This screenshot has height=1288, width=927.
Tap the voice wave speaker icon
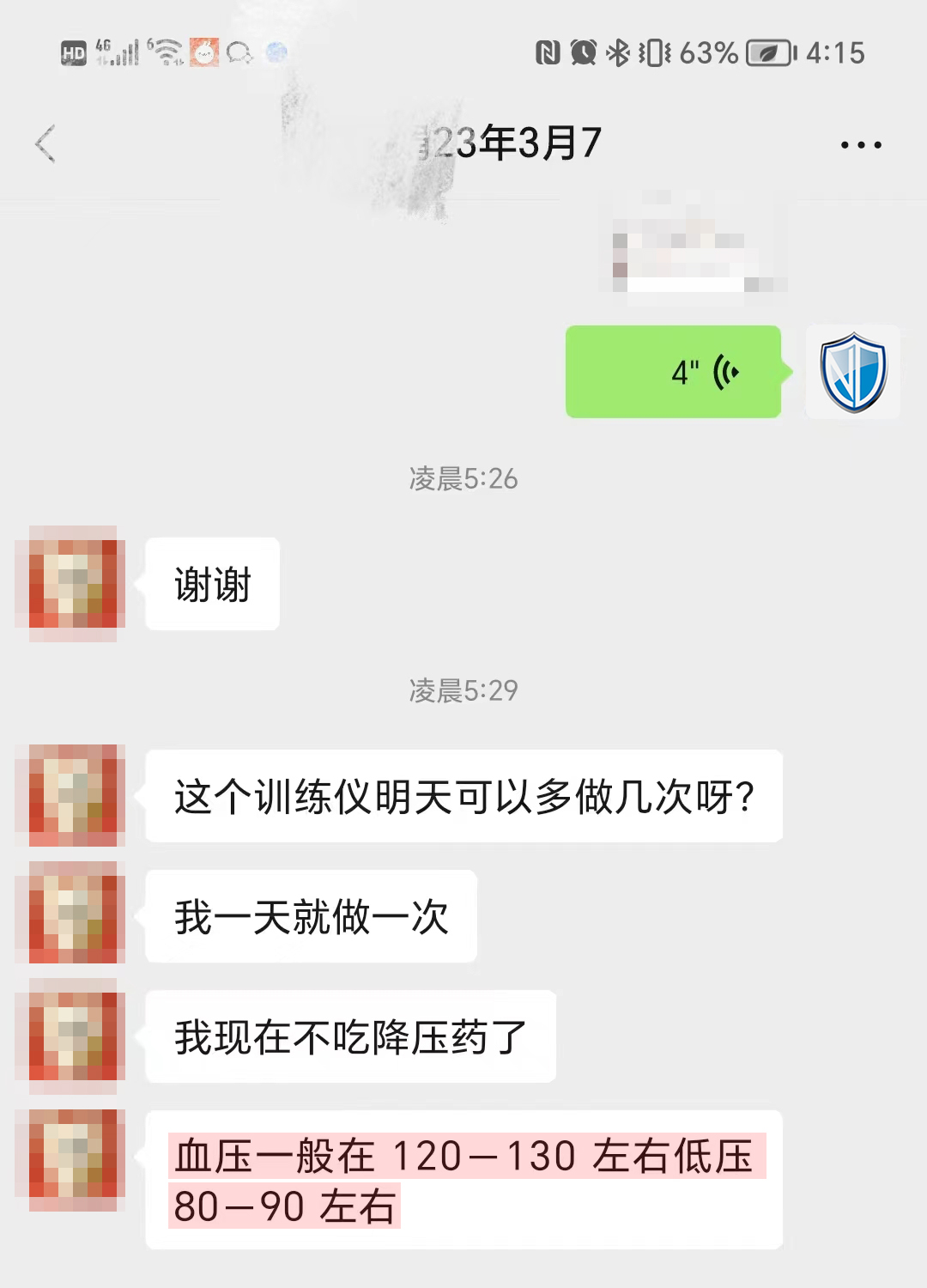[728, 372]
